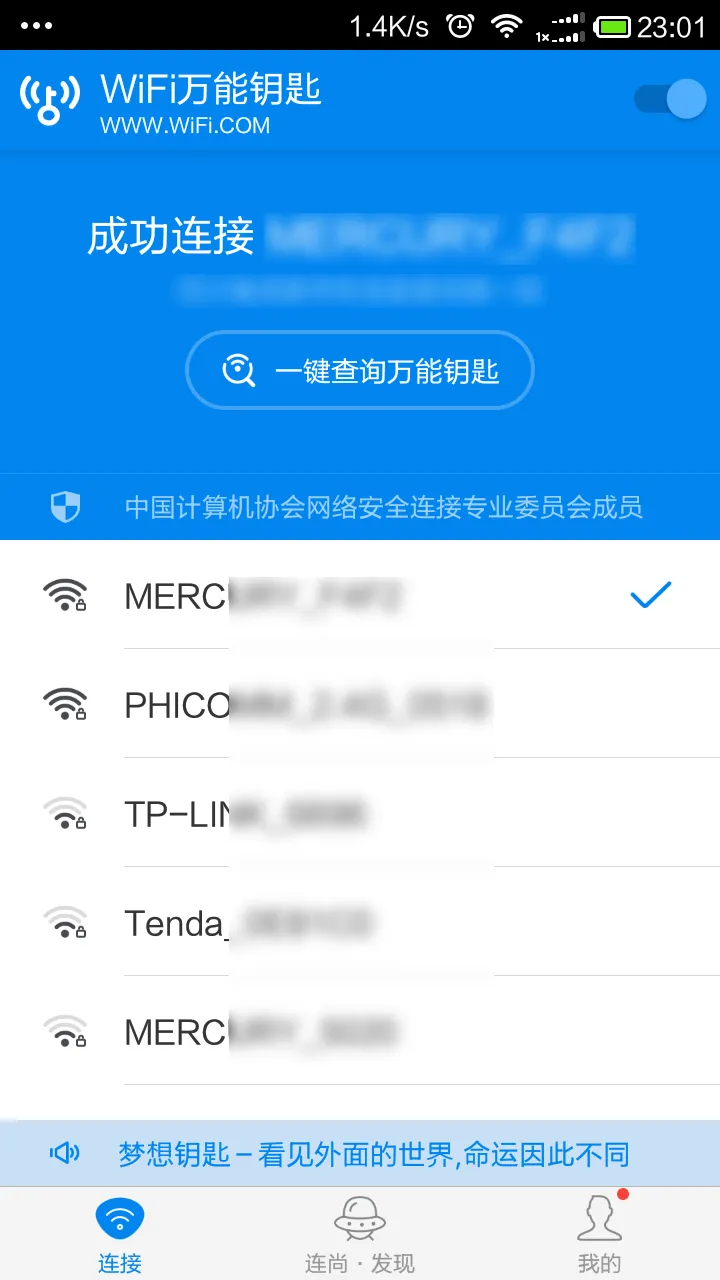Select the PHICO WiFi network

[360, 705]
